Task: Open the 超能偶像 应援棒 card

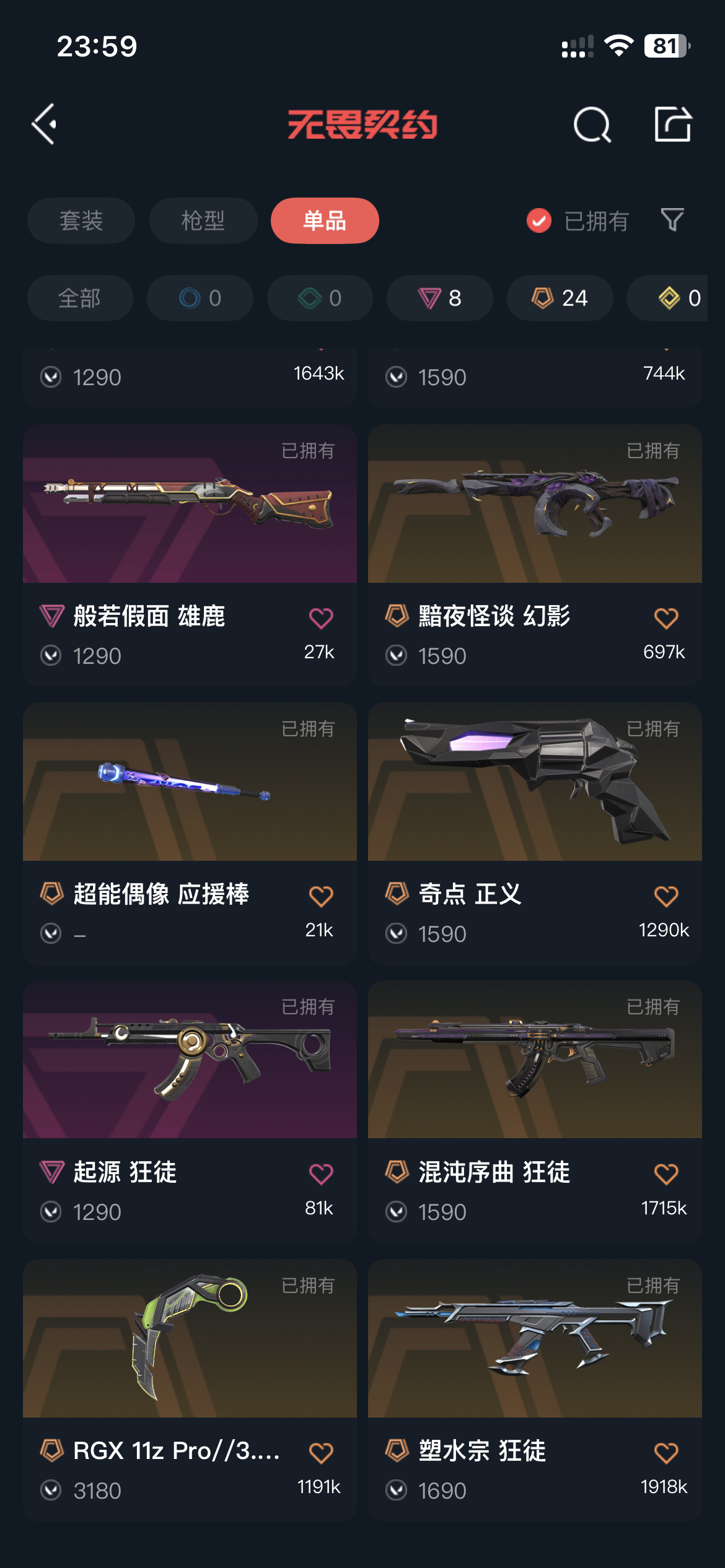Action: click(190, 833)
